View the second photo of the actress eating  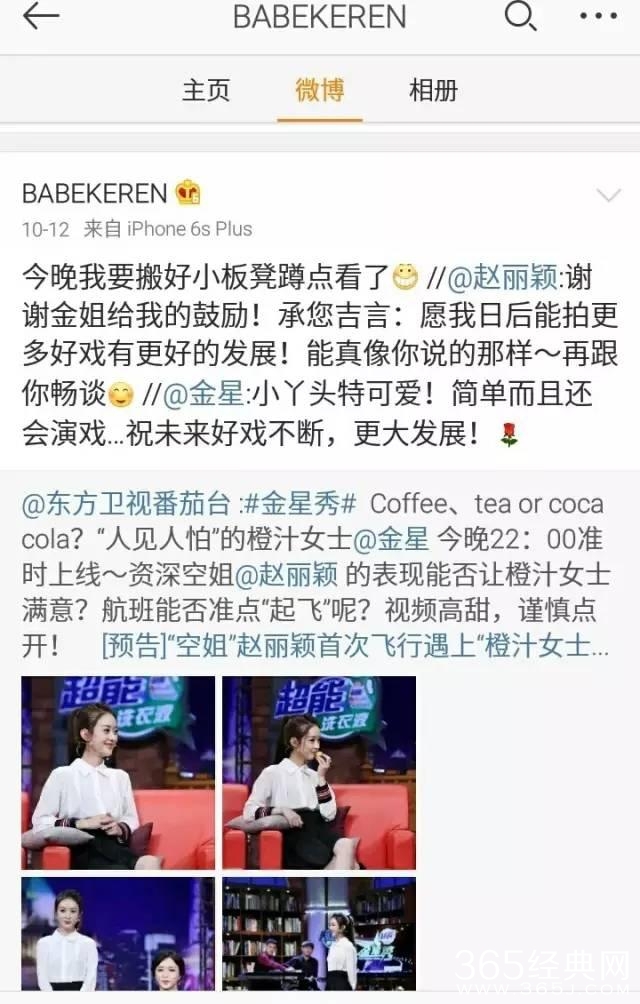click(318, 772)
